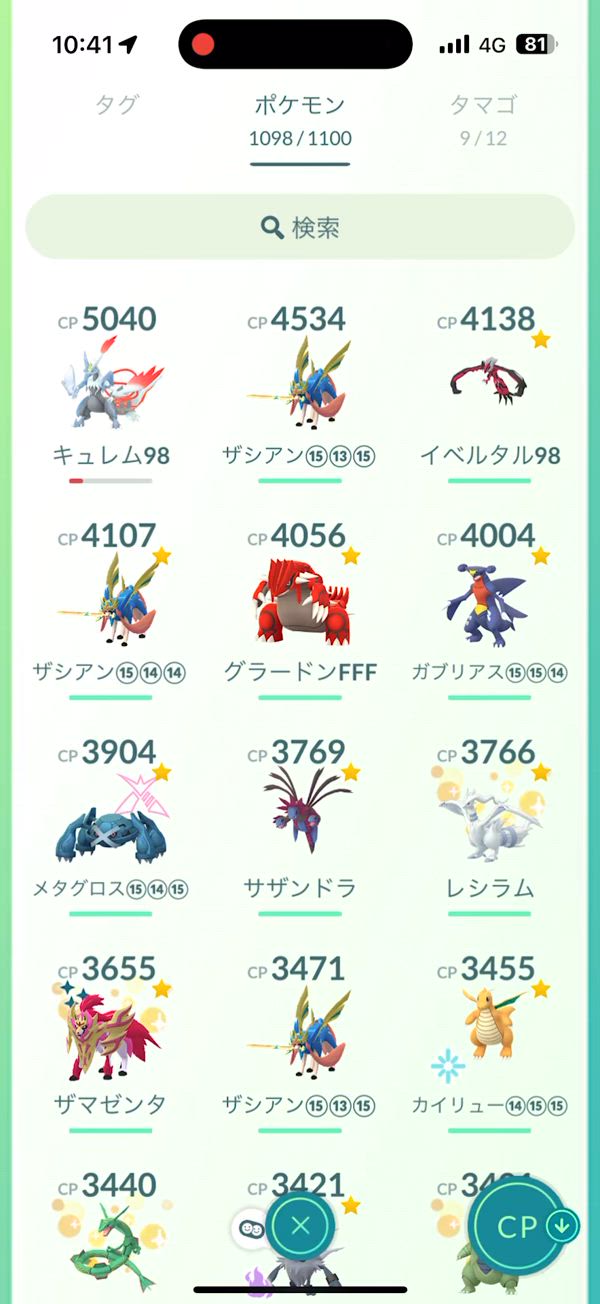This screenshot has width=600, height=1304.
Task: Open カイリュー with CP 3455
Action: (490, 1043)
